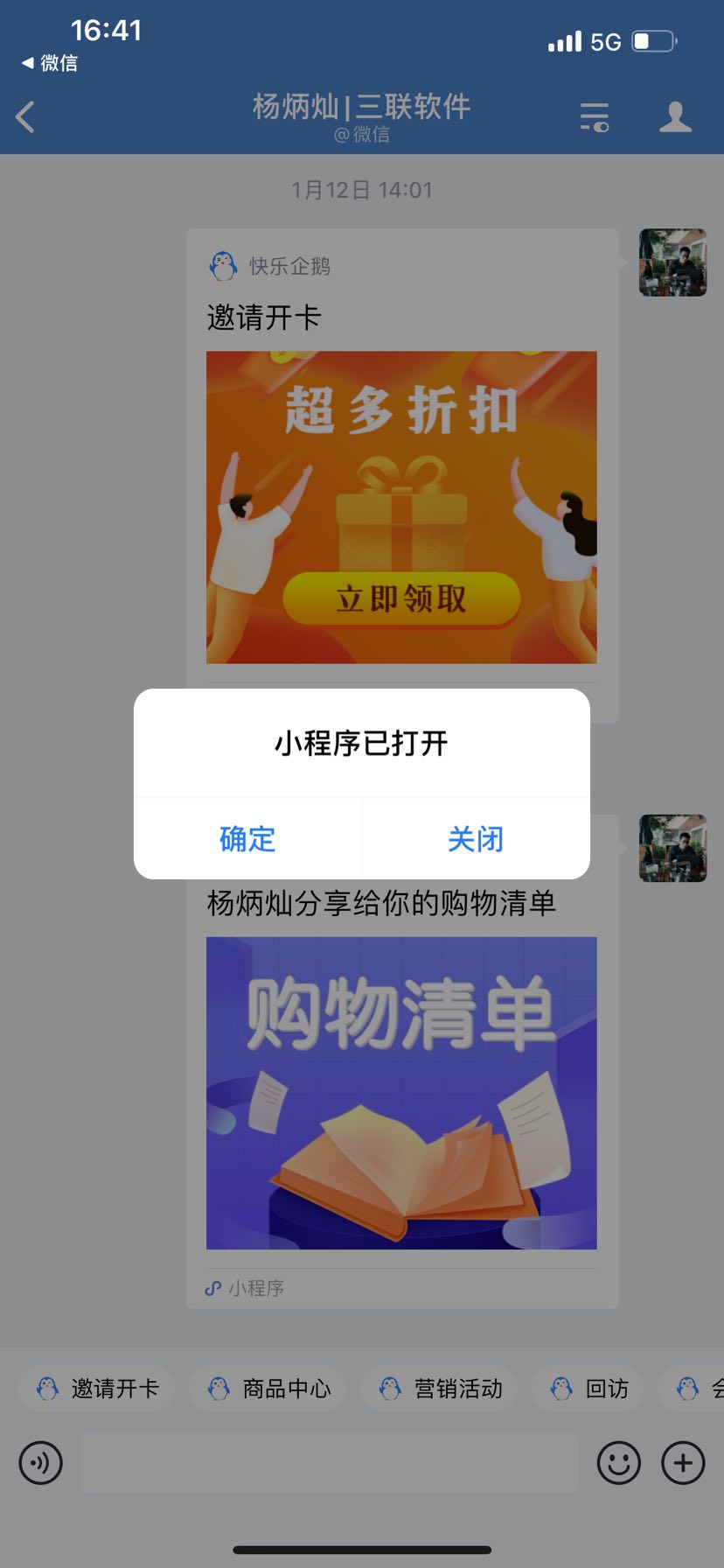Screen dimensions: 724x1568
Task: Open the plus attachments menu
Action: (683, 1462)
